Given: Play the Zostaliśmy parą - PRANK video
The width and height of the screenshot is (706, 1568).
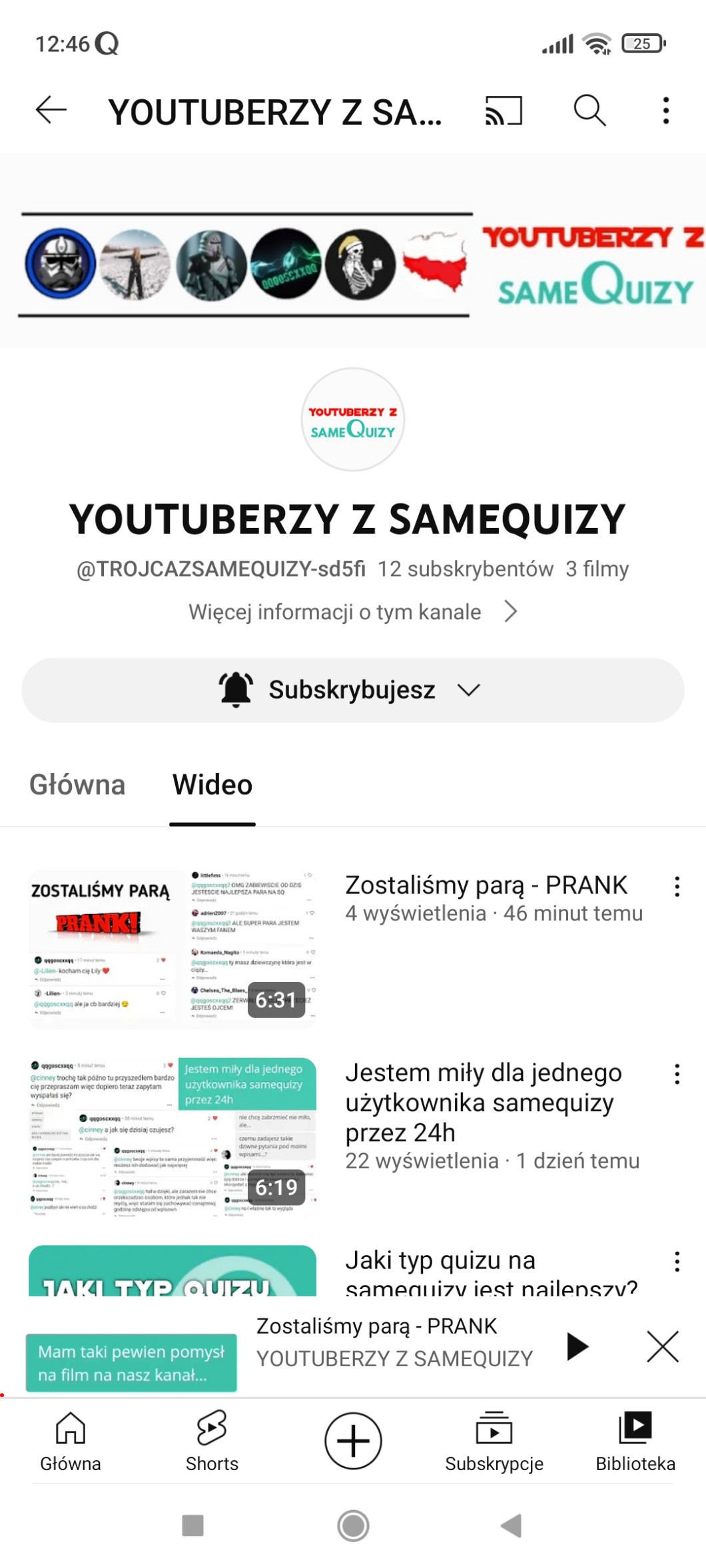Looking at the screenshot, I should pyautogui.click(x=173, y=948).
